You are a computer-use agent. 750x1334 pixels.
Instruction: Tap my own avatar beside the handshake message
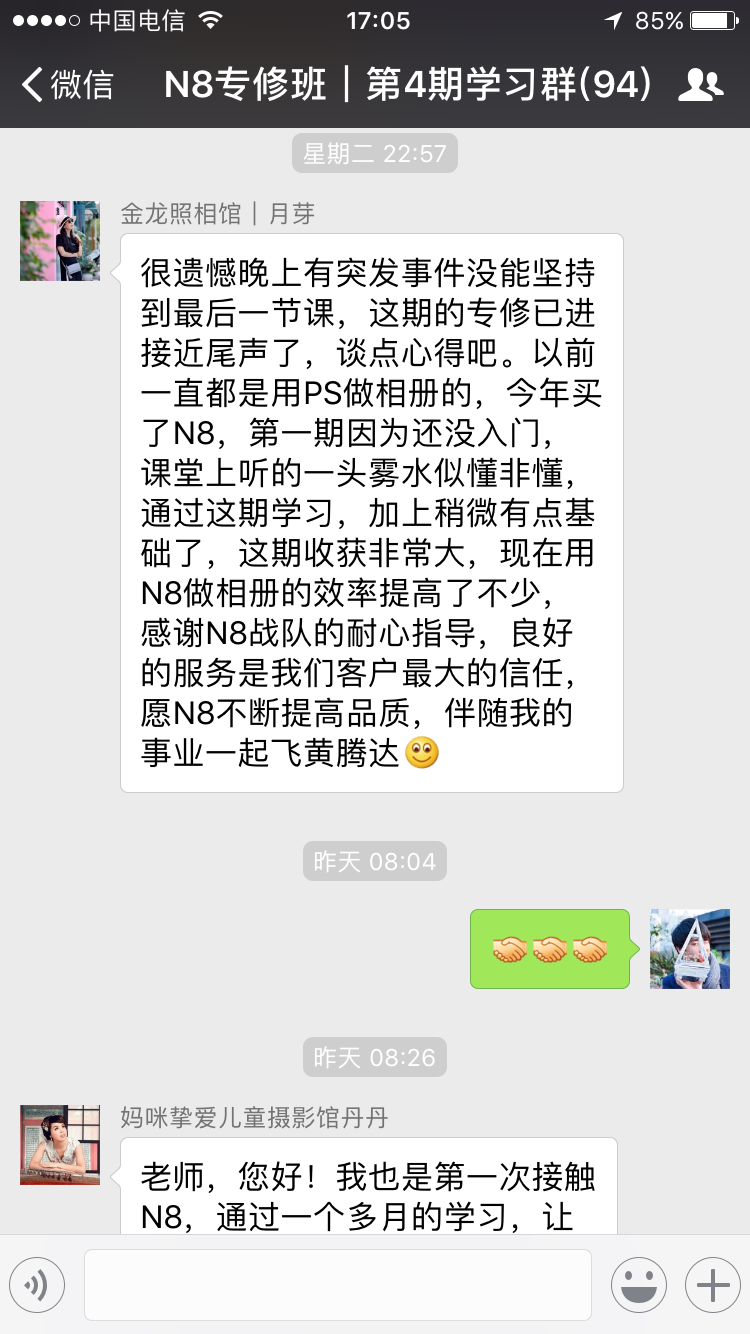690,949
